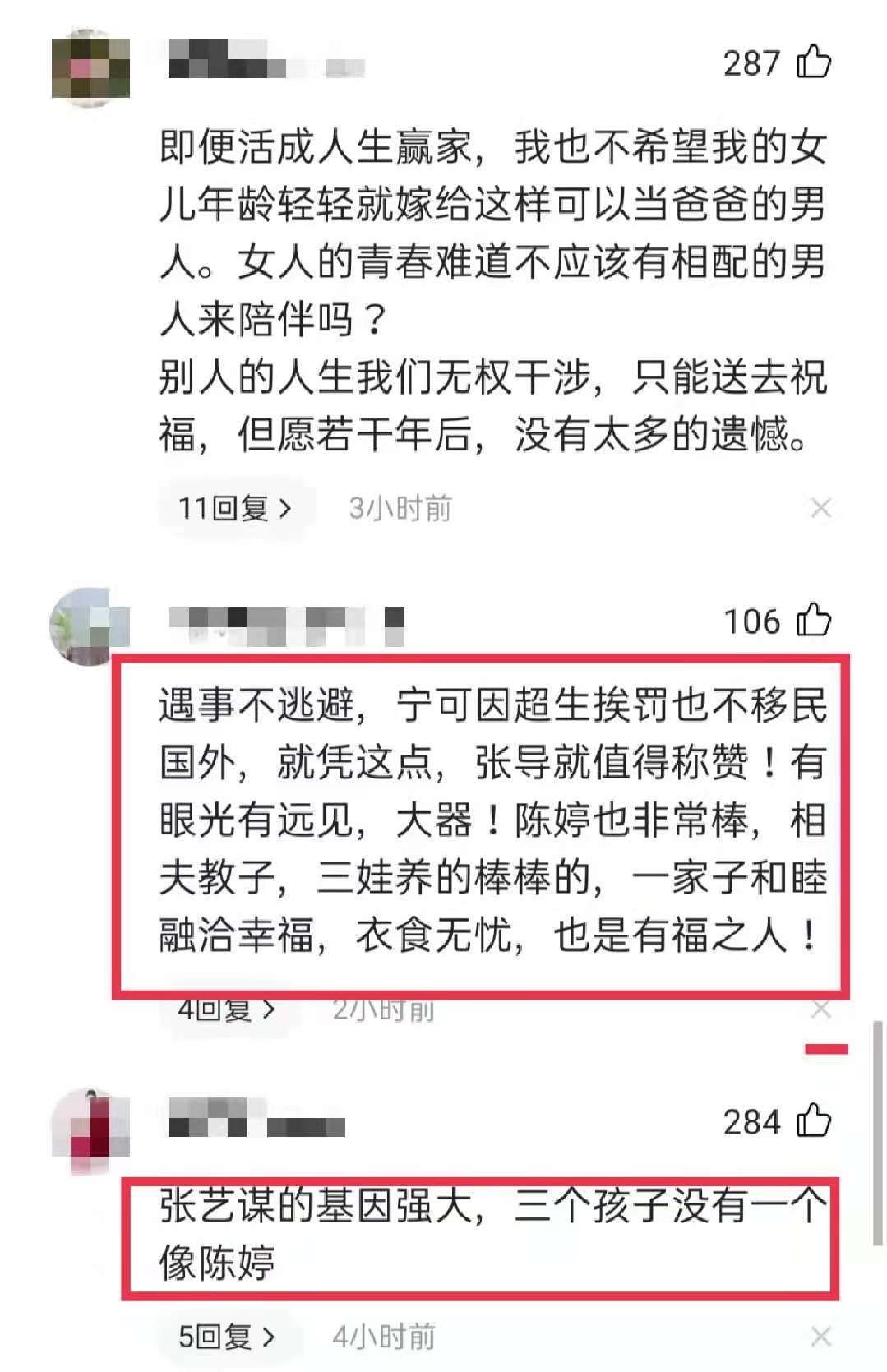This screenshot has height=1372, width=887.
Task: Open the avatar of the 284-like commenter
Action: click(90, 1126)
